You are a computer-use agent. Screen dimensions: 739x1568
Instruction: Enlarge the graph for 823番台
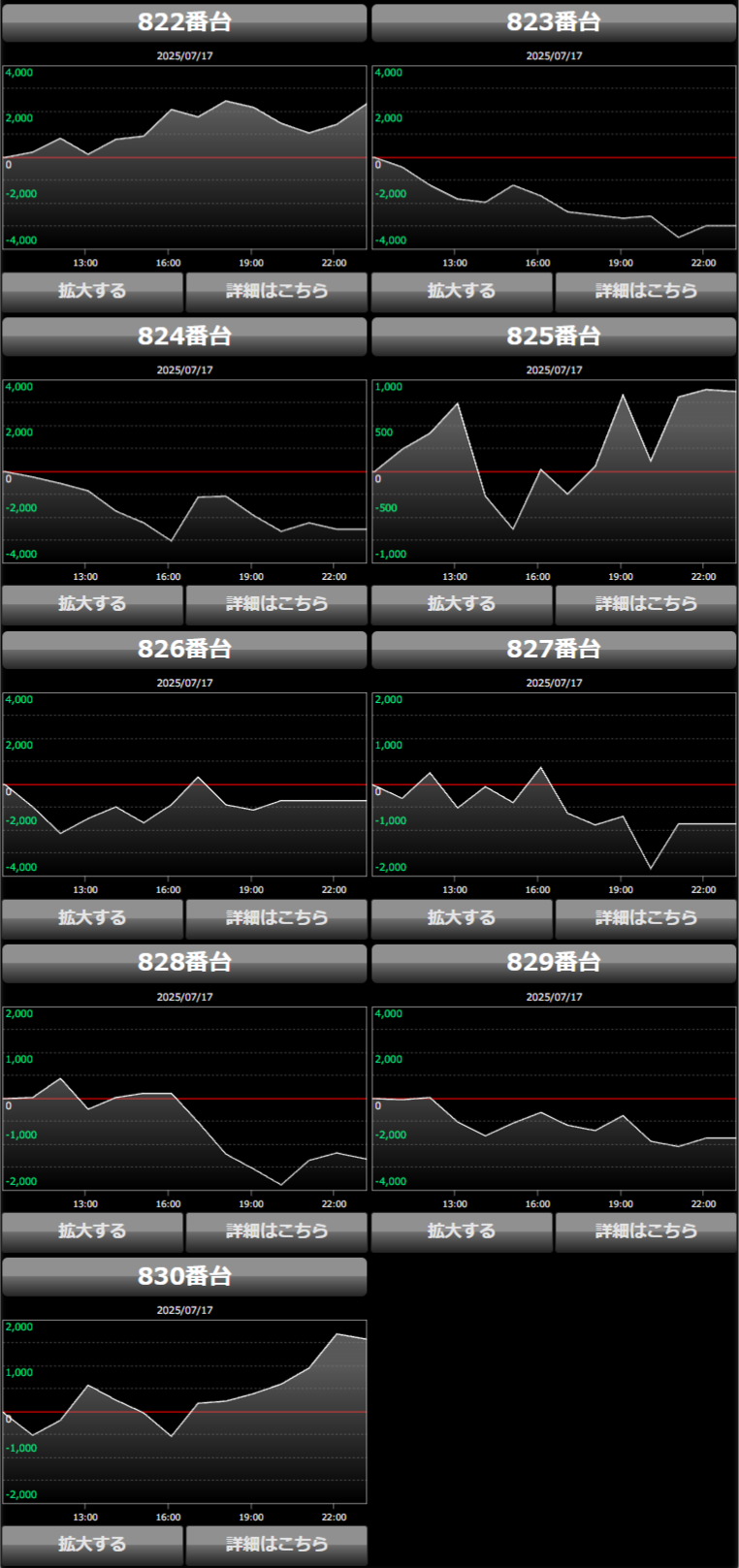[462, 291]
